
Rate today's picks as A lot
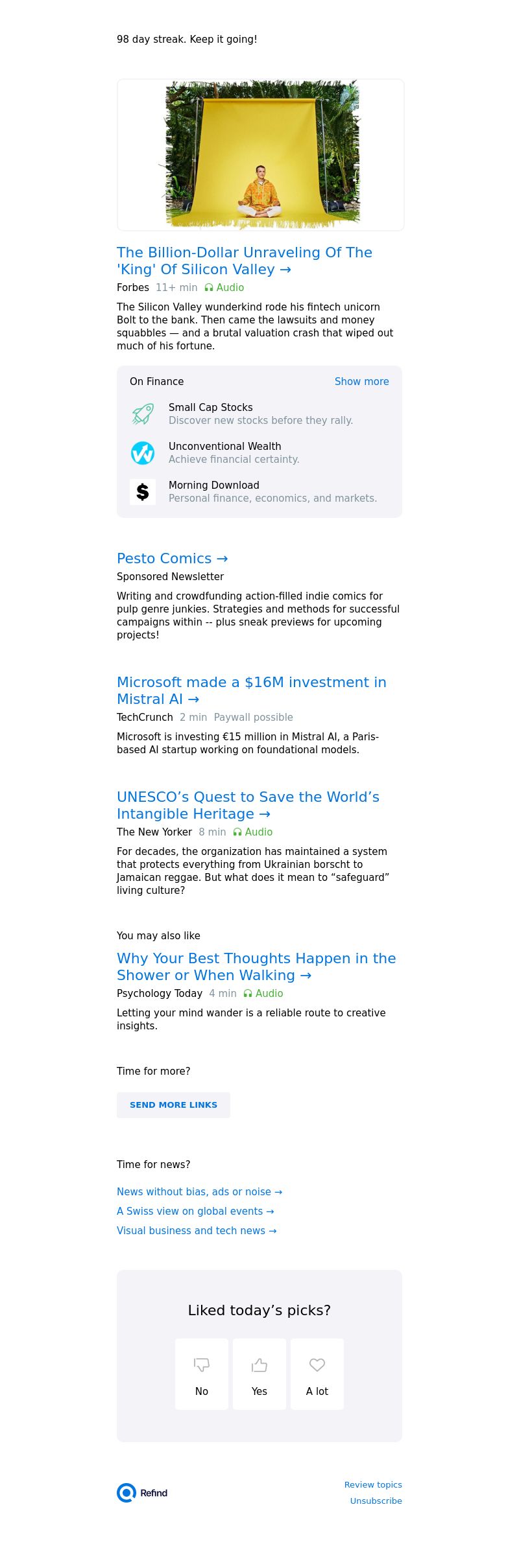click(317, 1374)
